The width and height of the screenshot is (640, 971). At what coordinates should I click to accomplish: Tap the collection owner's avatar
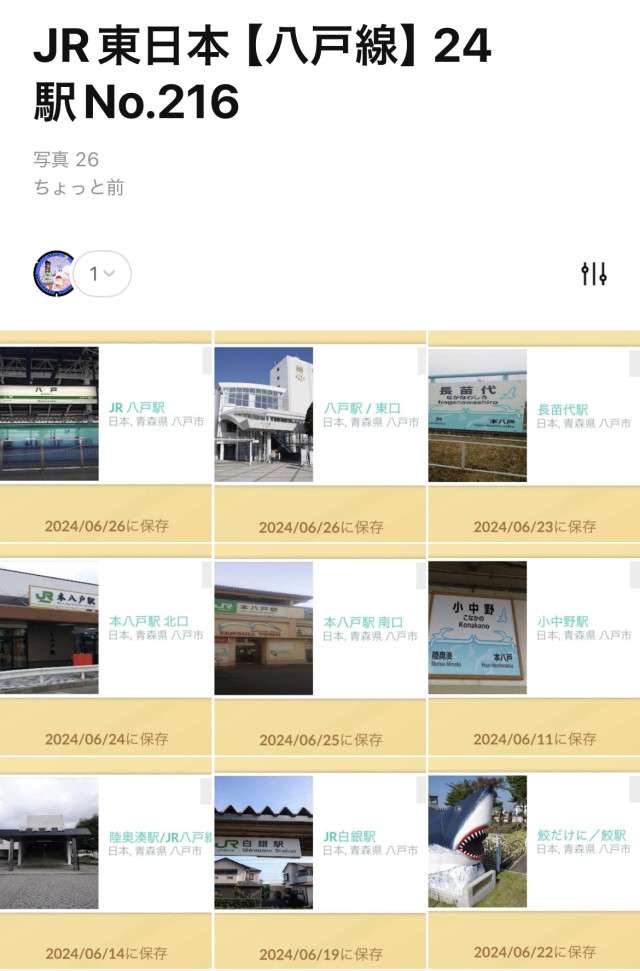[x=54, y=273]
